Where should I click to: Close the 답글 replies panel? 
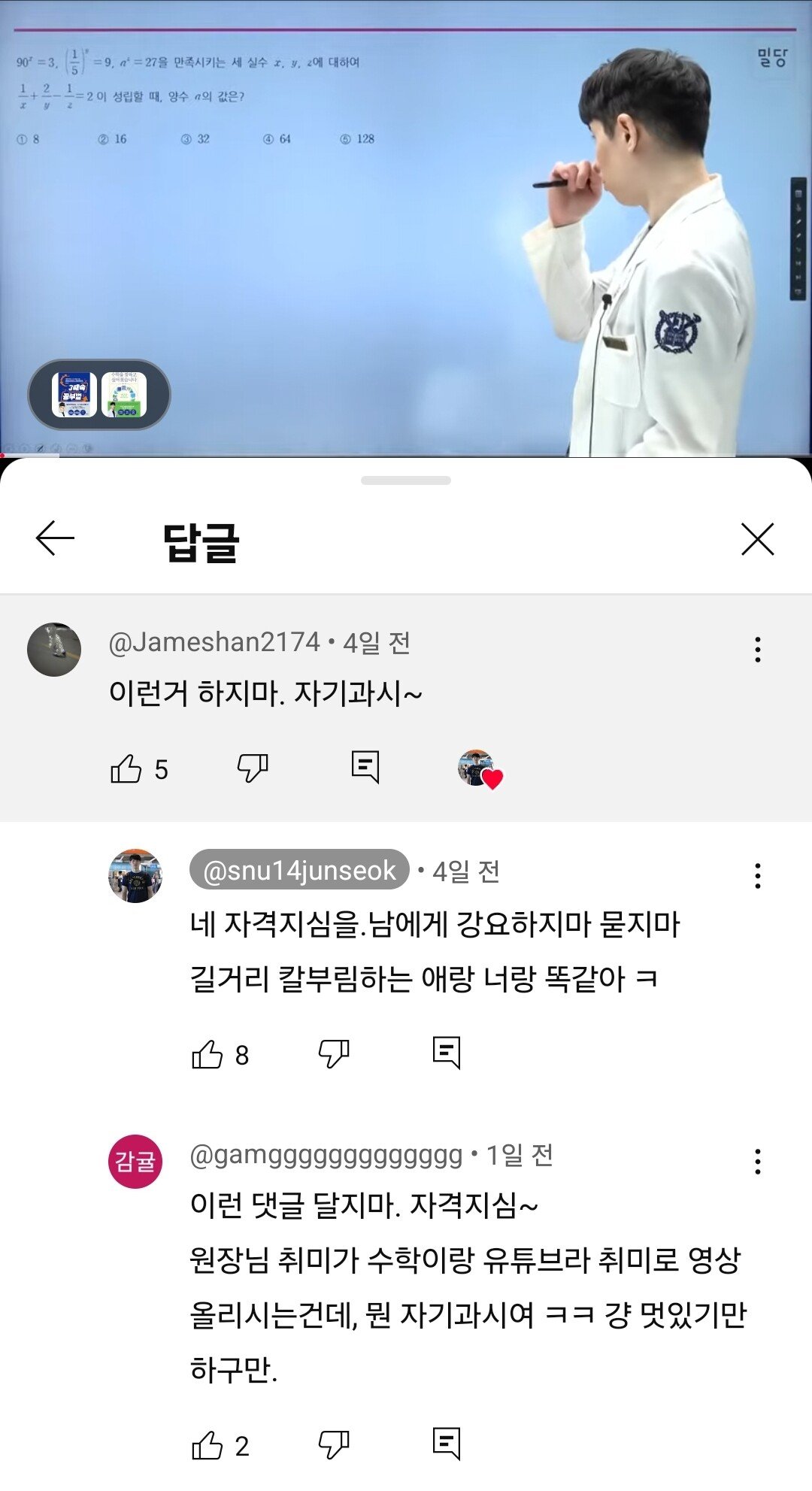(x=757, y=539)
